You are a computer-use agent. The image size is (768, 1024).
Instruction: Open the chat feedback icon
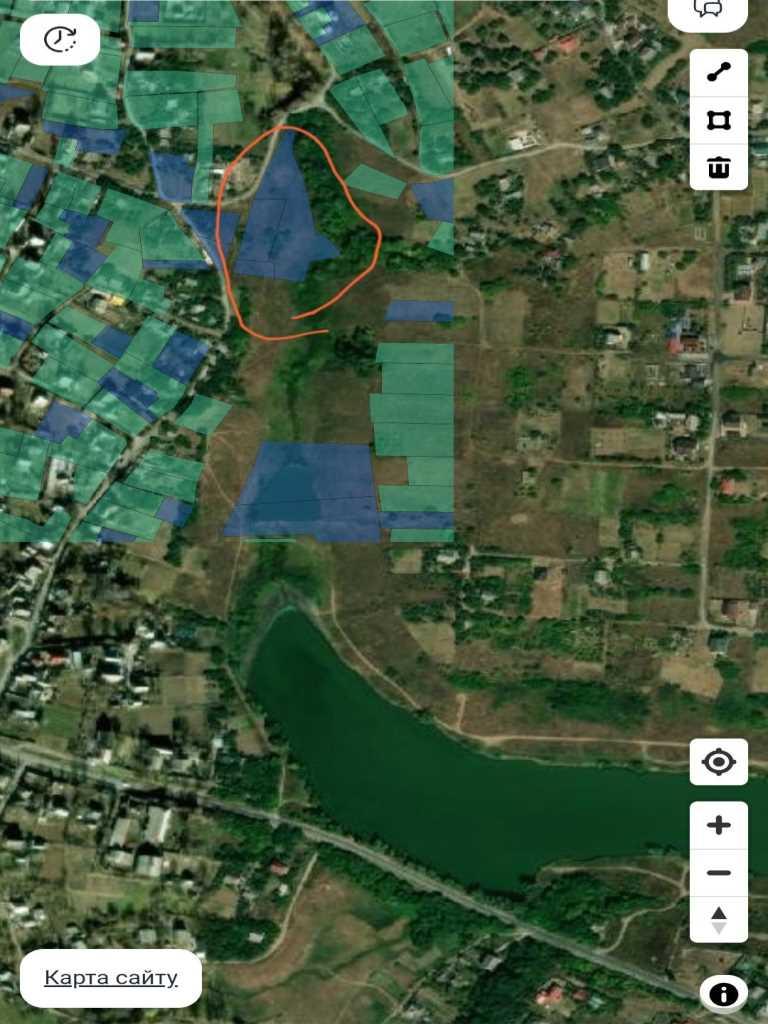click(x=708, y=9)
